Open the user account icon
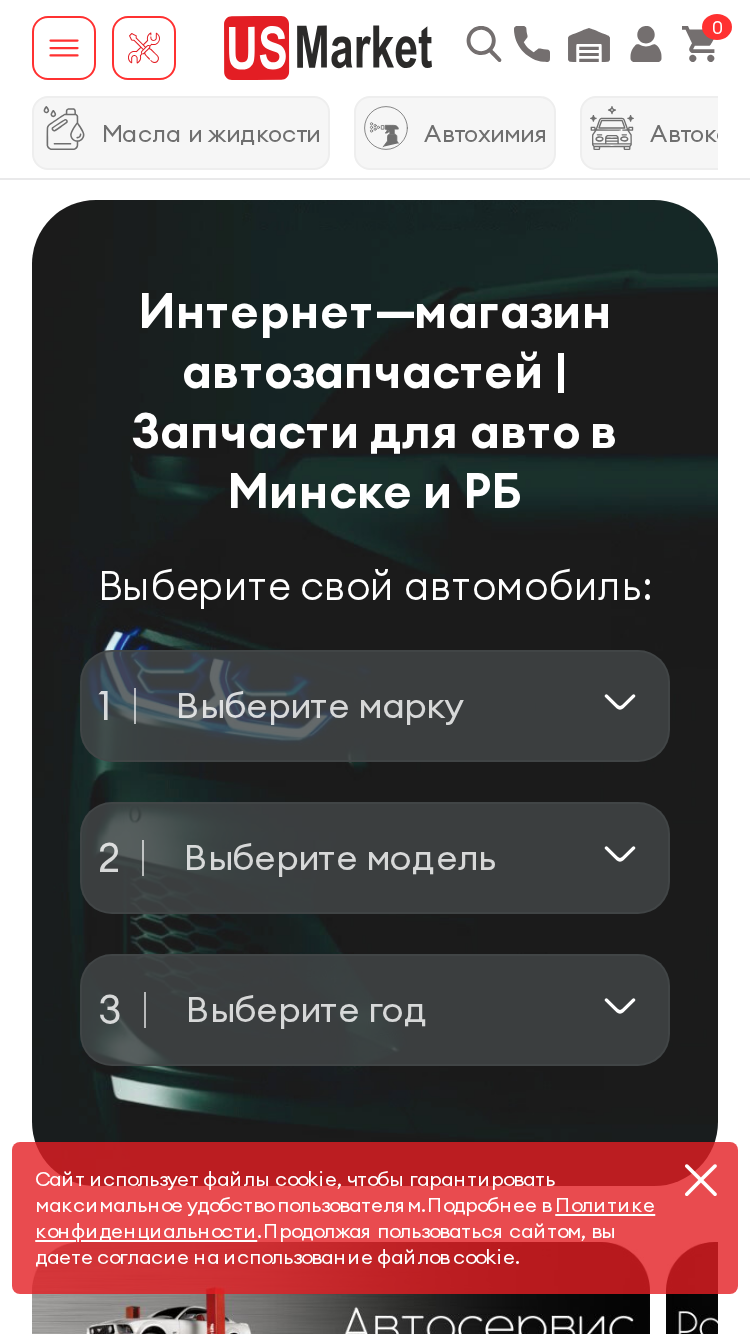Viewport: 750px width, 1334px height. (x=646, y=44)
